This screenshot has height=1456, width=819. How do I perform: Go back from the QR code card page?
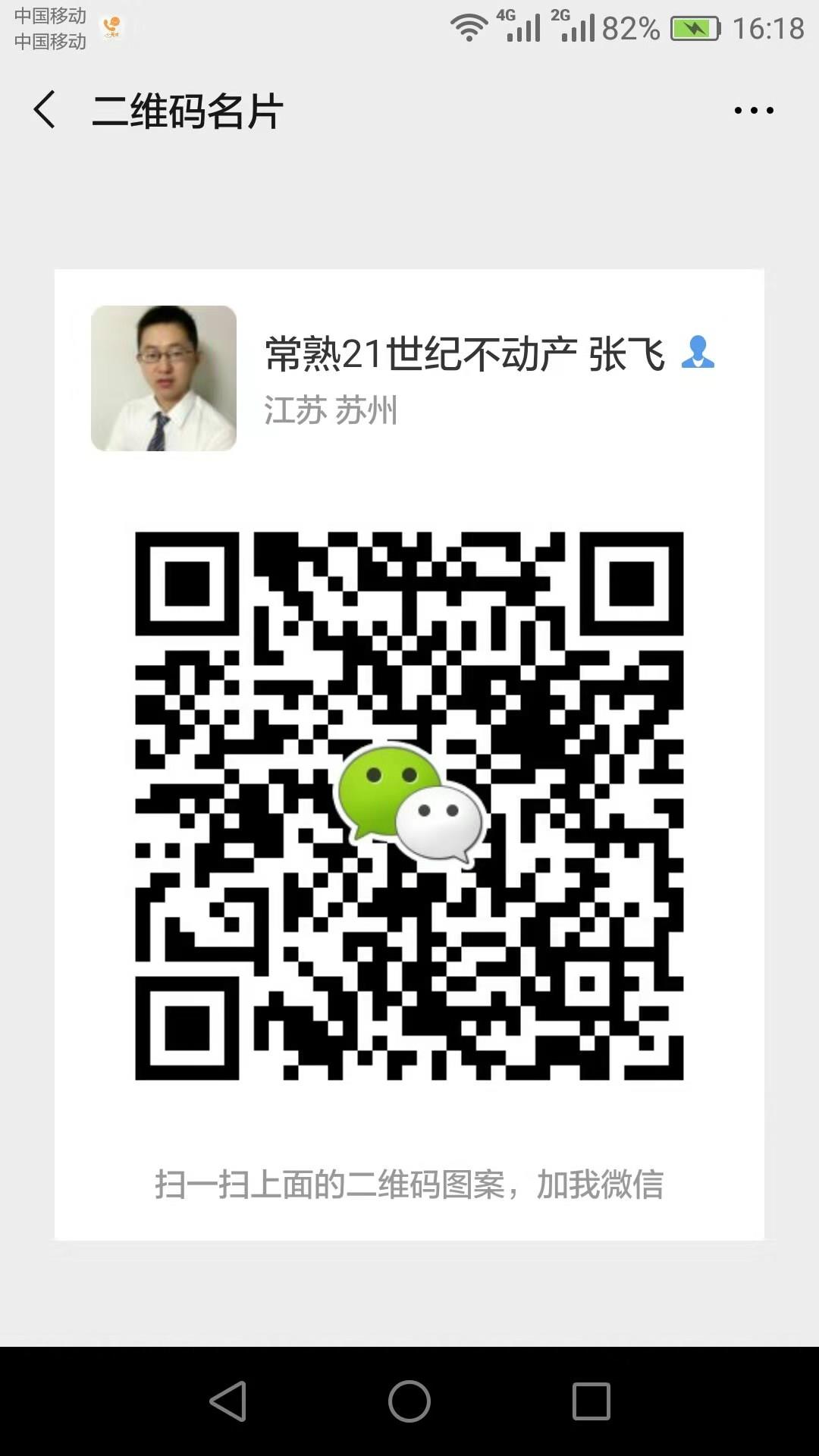[x=45, y=110]
